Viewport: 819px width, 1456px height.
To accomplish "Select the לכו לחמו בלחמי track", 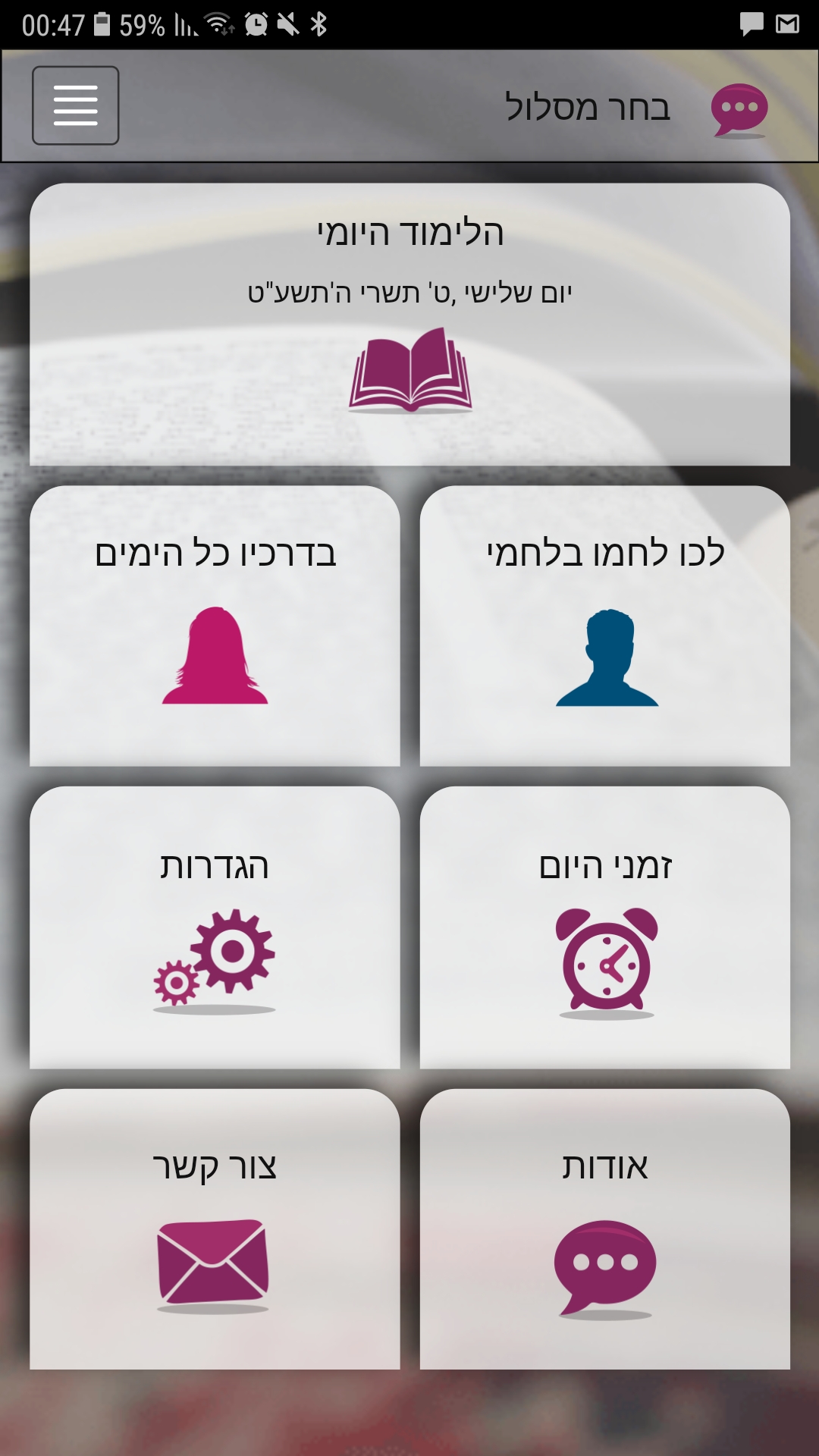I will pos(605,626).
